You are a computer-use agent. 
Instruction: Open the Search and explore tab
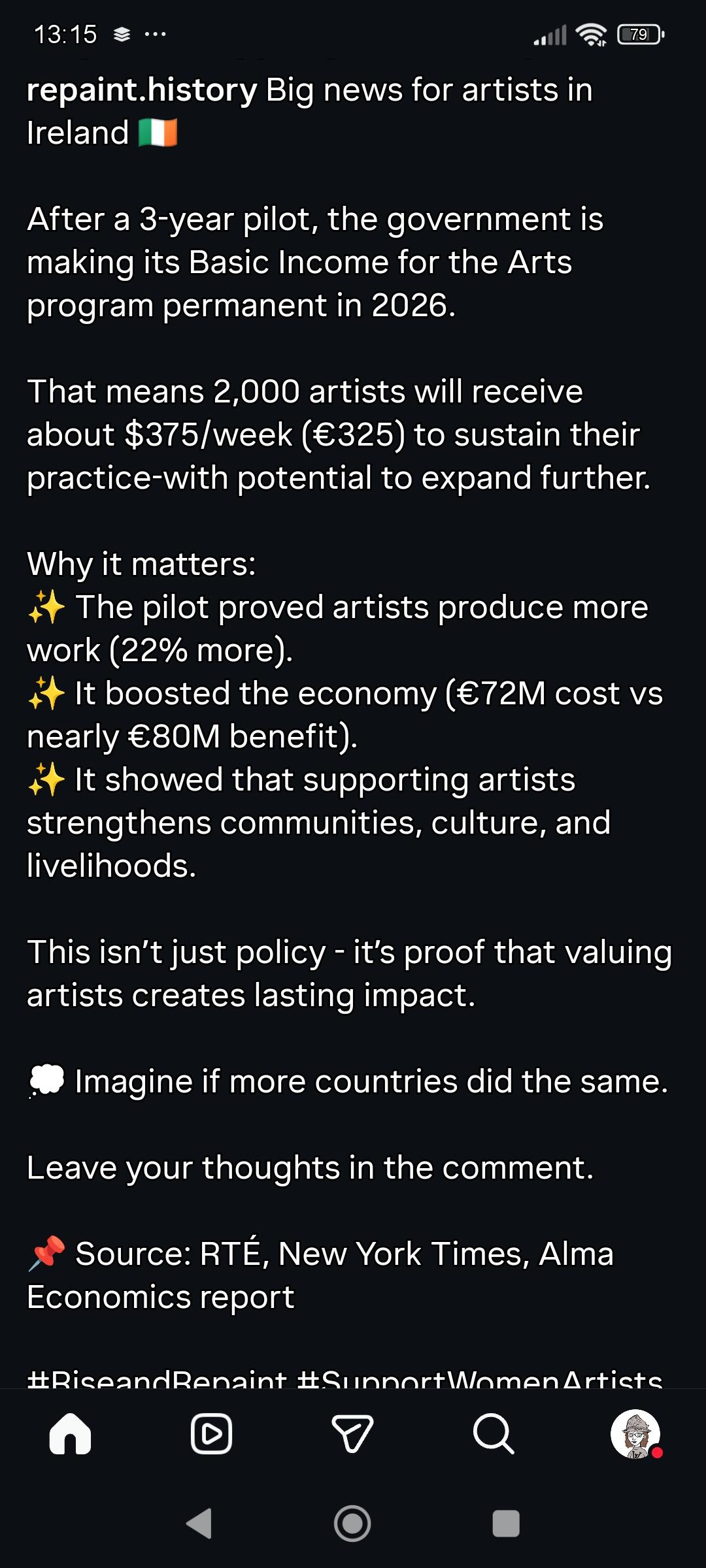point(494,1433)
